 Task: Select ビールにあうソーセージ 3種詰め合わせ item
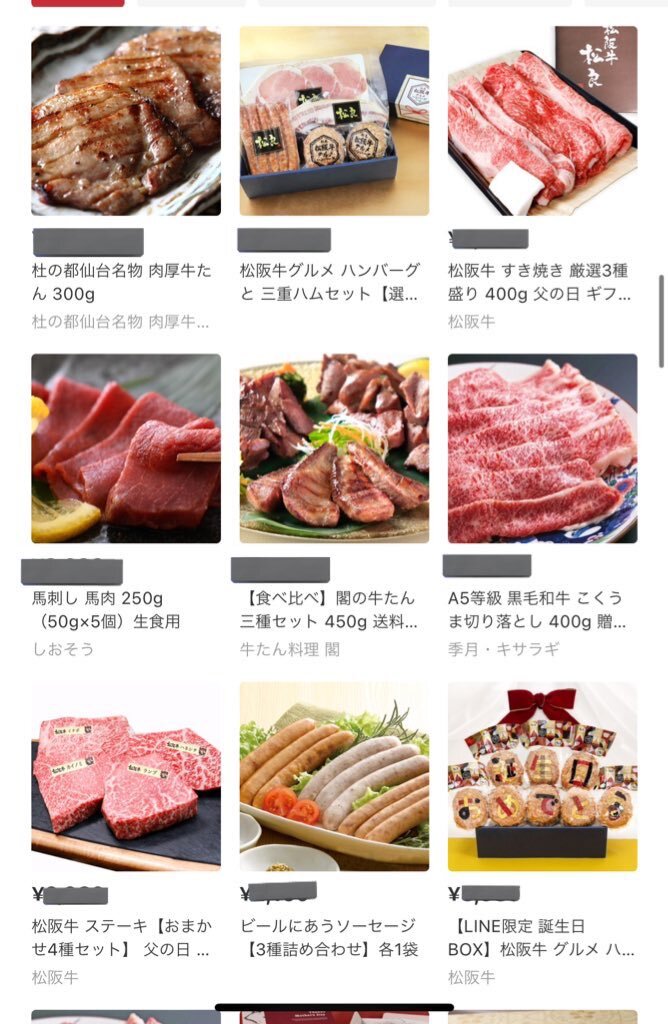pos(334,776)
